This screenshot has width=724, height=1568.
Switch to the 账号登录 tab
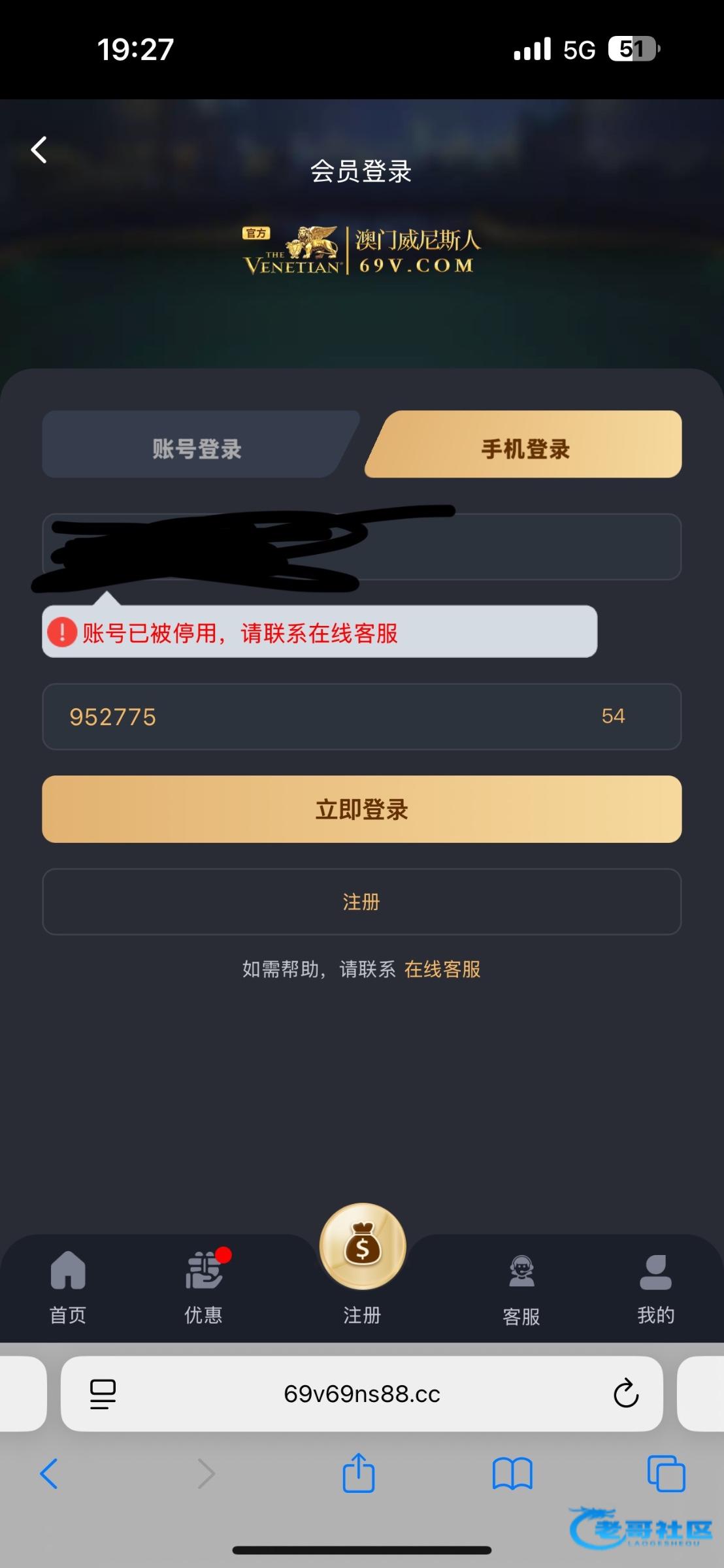(197, 448)
